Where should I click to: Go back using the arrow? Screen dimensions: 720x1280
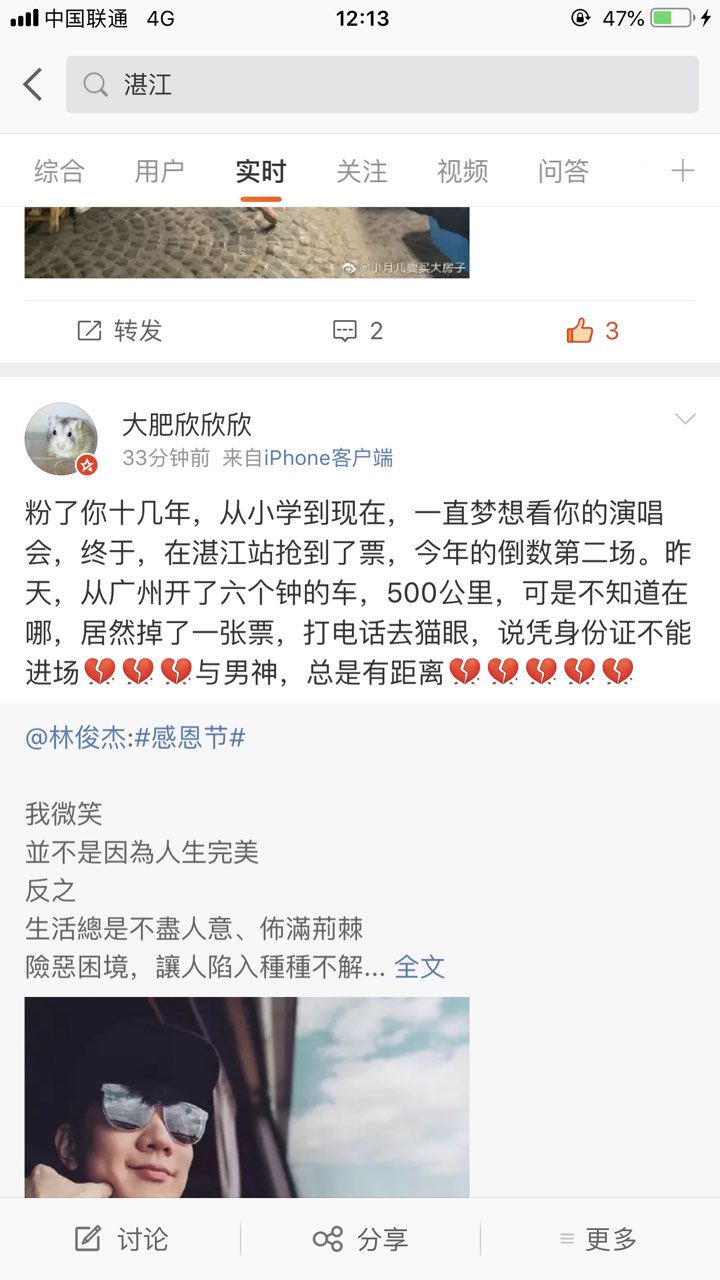coord(33,84)
